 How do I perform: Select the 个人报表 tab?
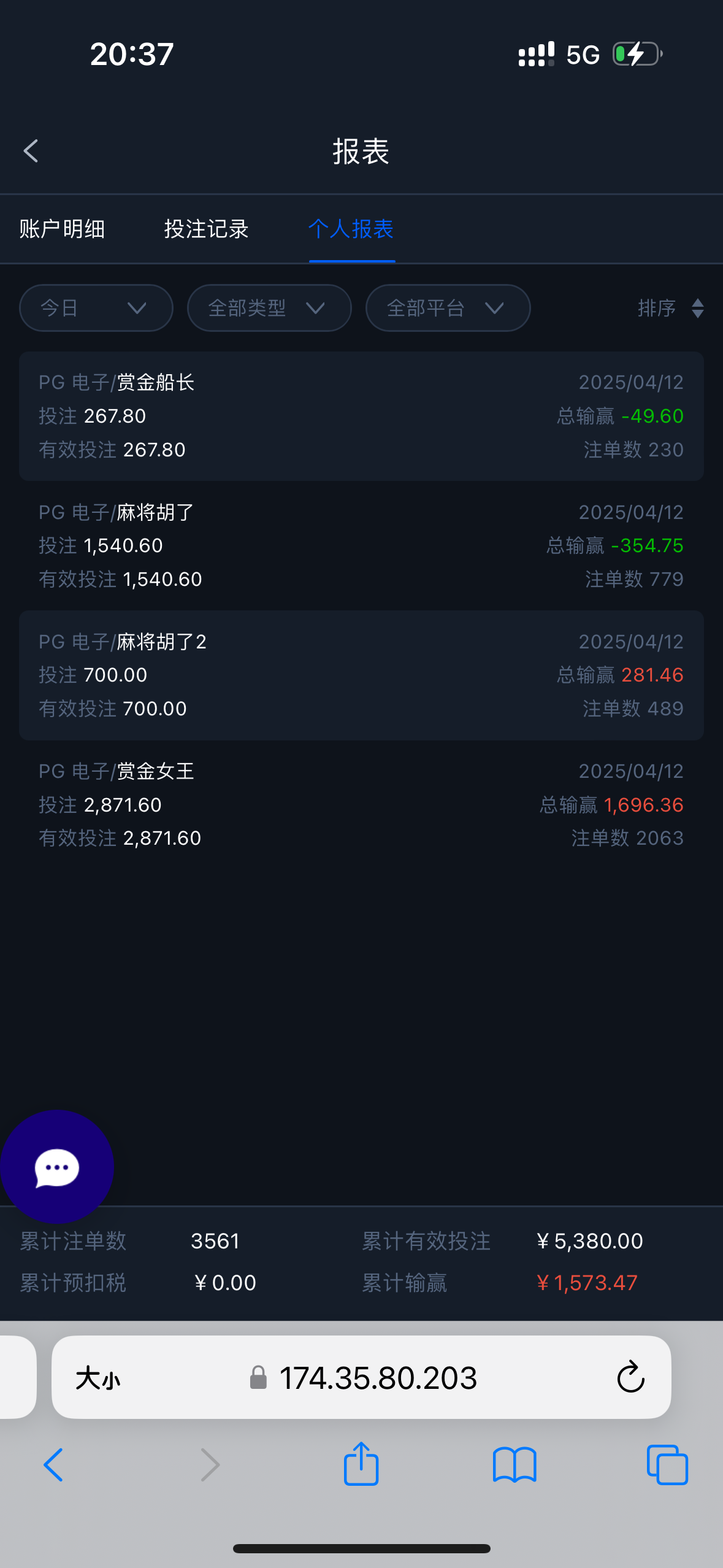(x=351, y=229)
